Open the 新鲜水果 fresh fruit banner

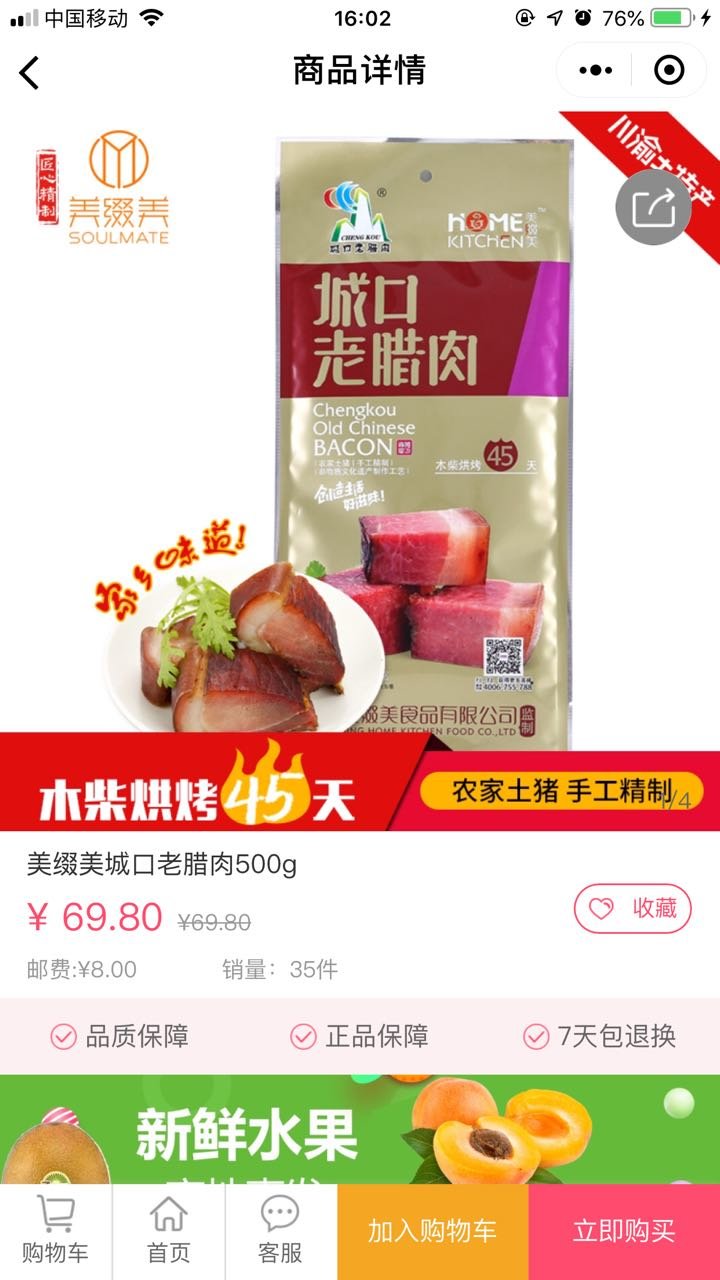point(360,1130)
